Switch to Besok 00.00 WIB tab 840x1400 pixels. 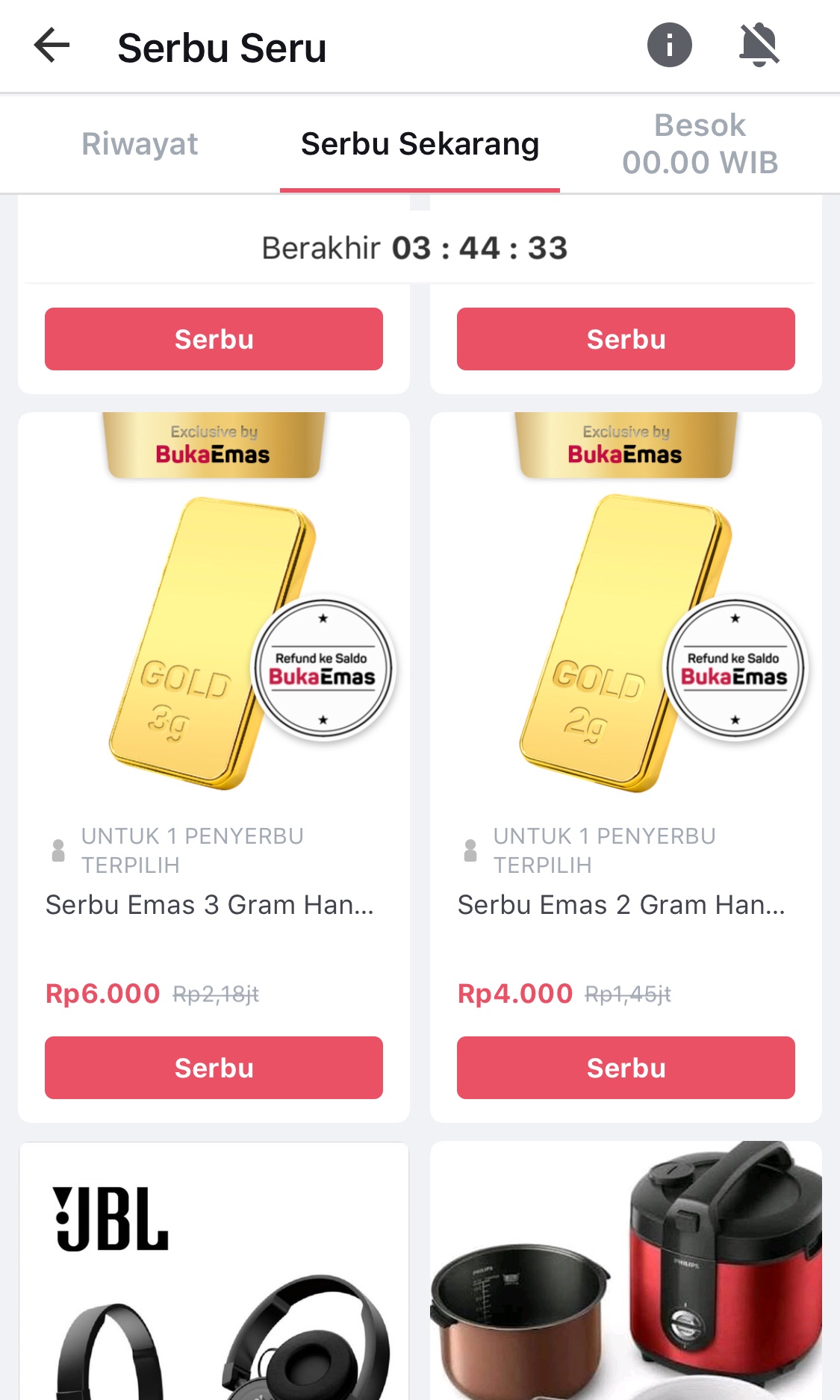click(700, 144)
